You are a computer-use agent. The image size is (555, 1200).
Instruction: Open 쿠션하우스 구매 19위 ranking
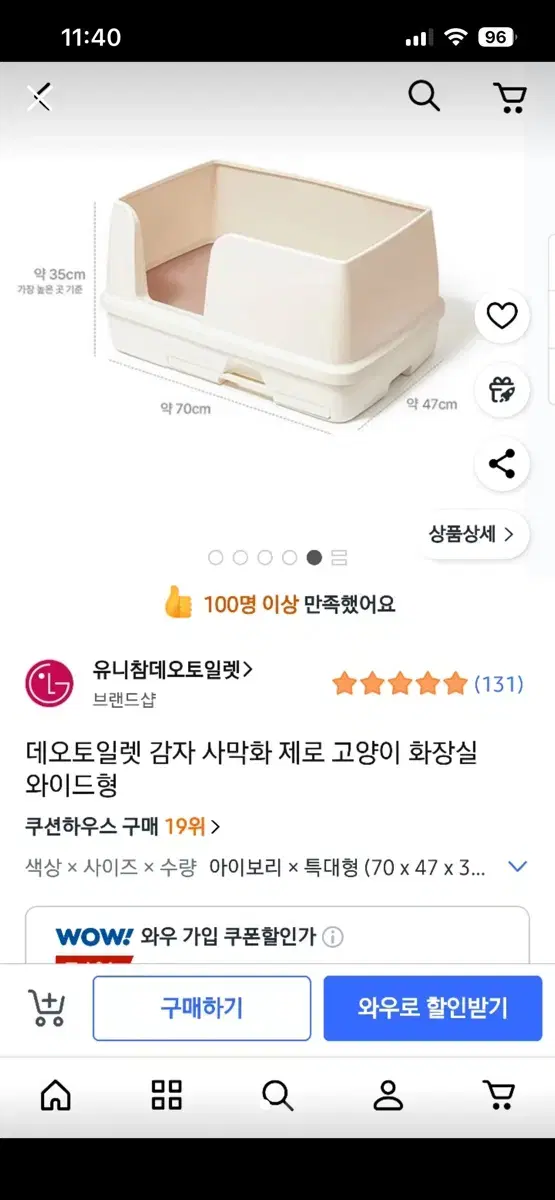[x=122, y=826]
